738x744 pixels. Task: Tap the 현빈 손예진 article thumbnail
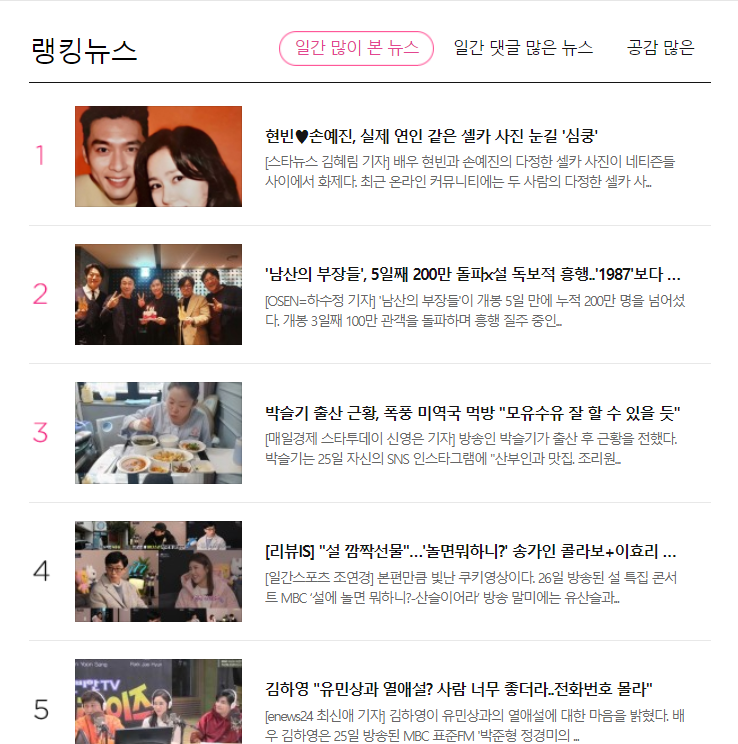pyautogui.click(x=158, y=156)
